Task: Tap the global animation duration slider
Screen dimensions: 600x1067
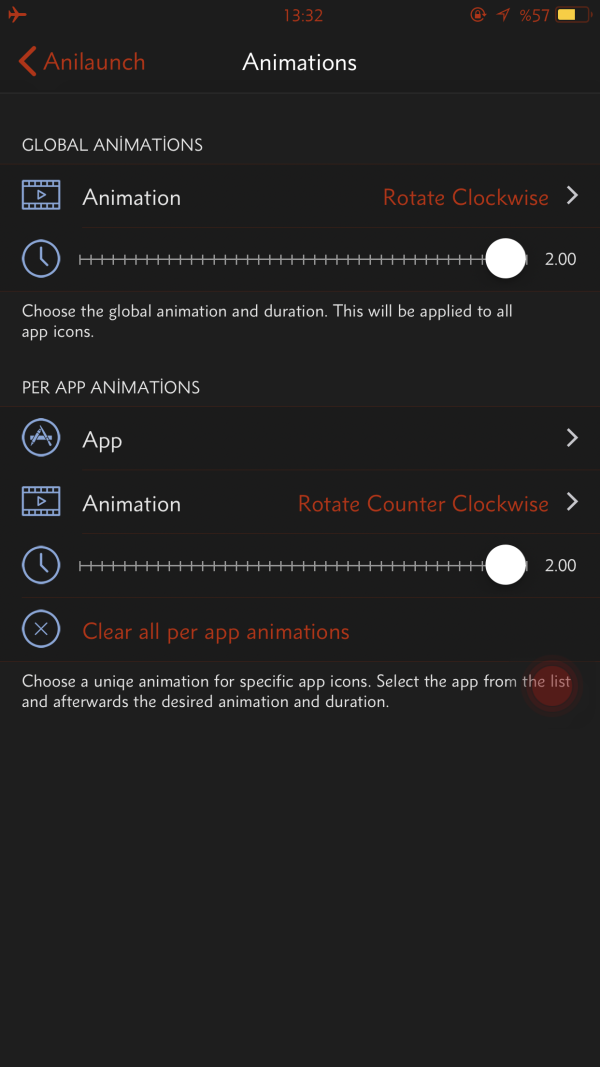Action: (x=505, y=259)
